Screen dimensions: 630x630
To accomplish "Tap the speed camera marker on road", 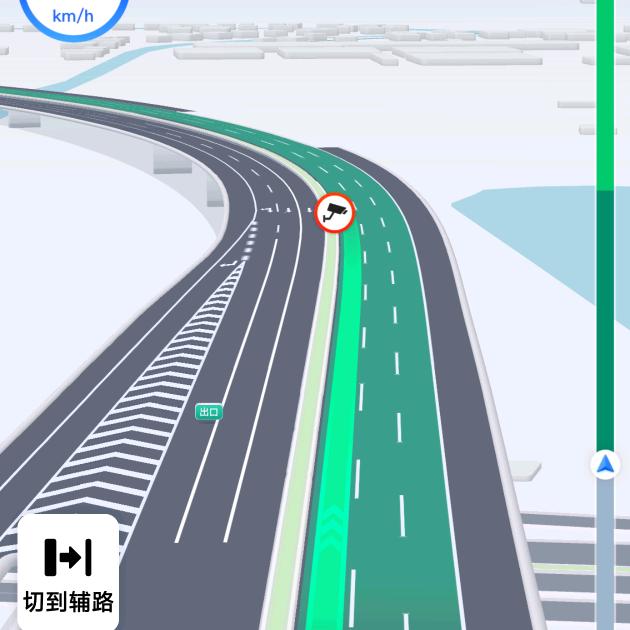I will (335, 212).
